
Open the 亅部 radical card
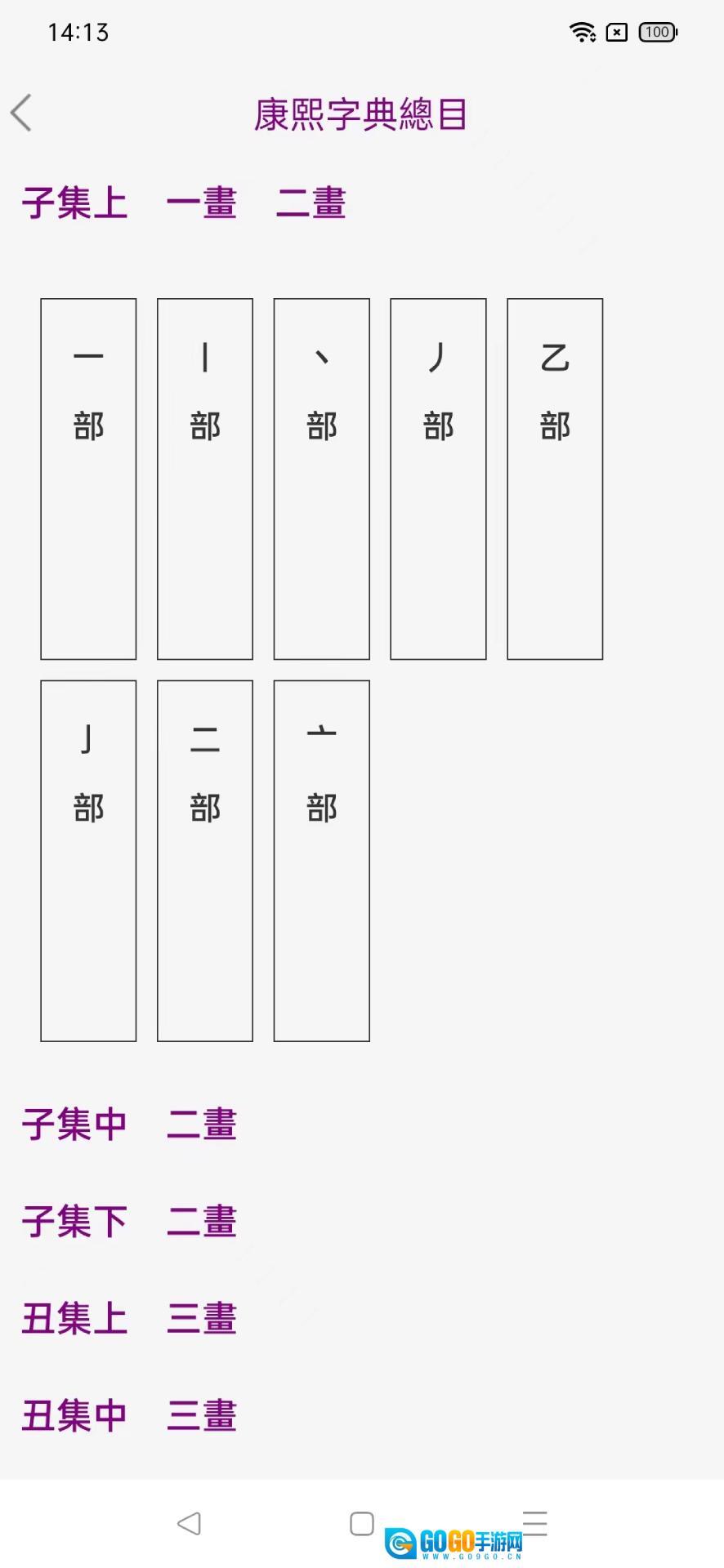88,861
